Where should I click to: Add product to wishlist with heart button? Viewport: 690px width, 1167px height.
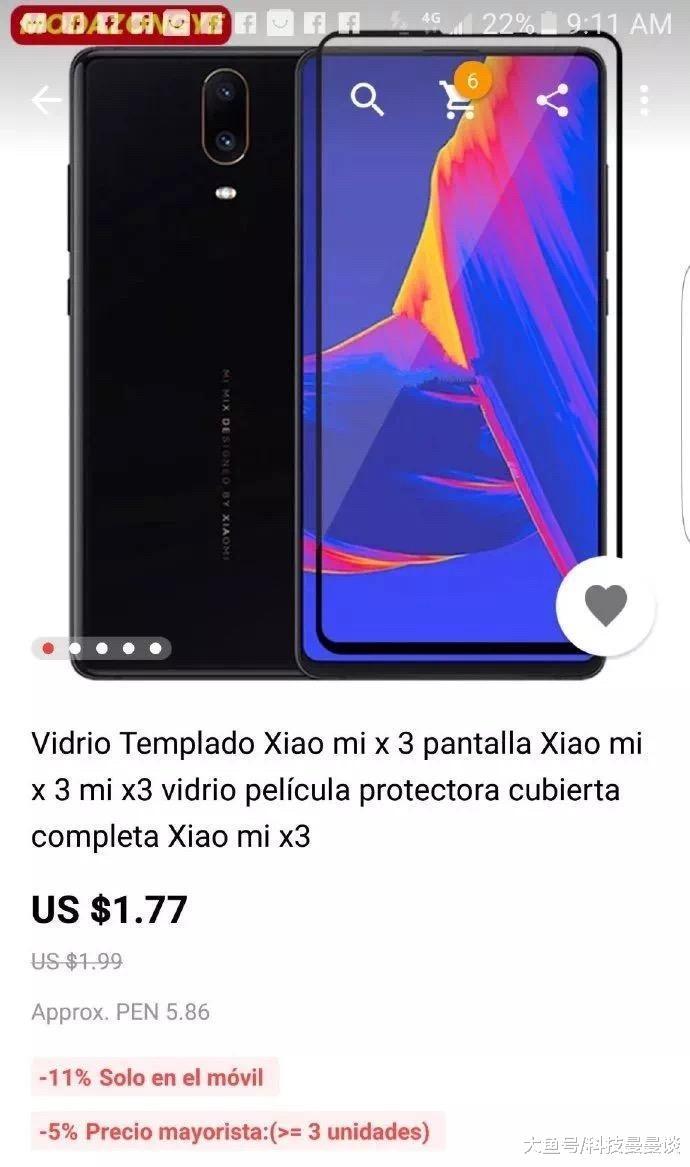pyautogui.click(x=606, y=605)
